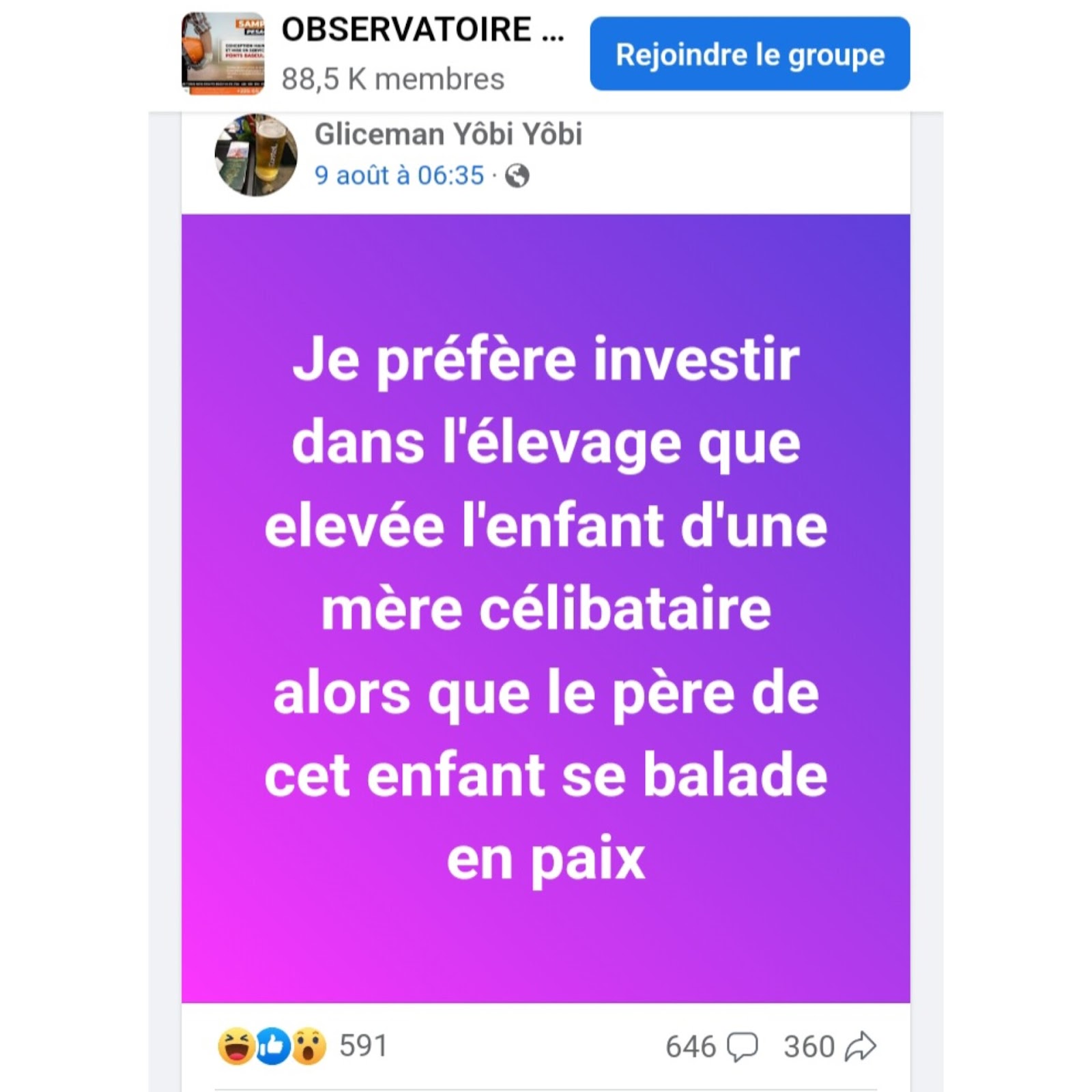Open the post timestamp 9 août à 06:35
Viewport: 1092px width, 1092px height.
click(399, 175)
